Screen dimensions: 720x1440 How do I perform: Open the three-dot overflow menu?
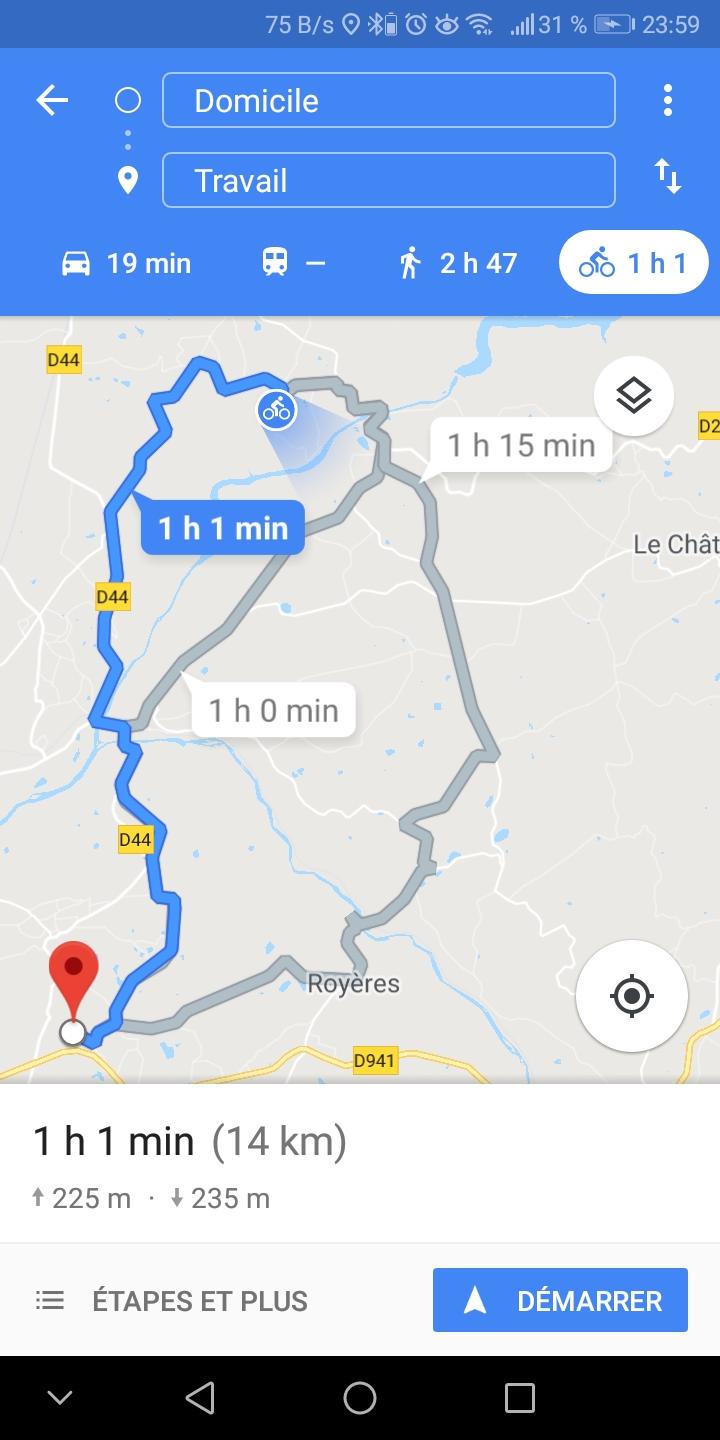click(x=667, y=100)
